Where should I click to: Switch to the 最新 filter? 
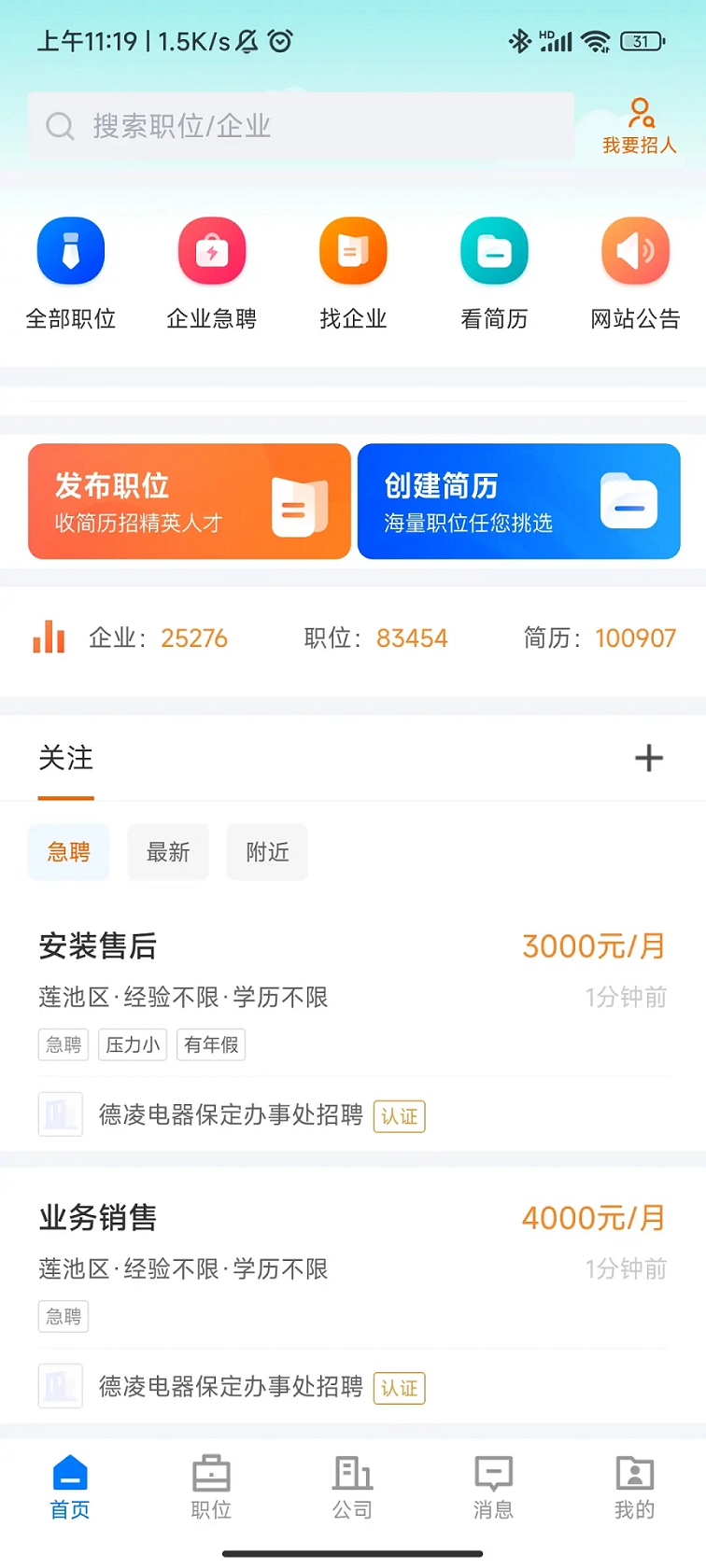click(168, 851)
